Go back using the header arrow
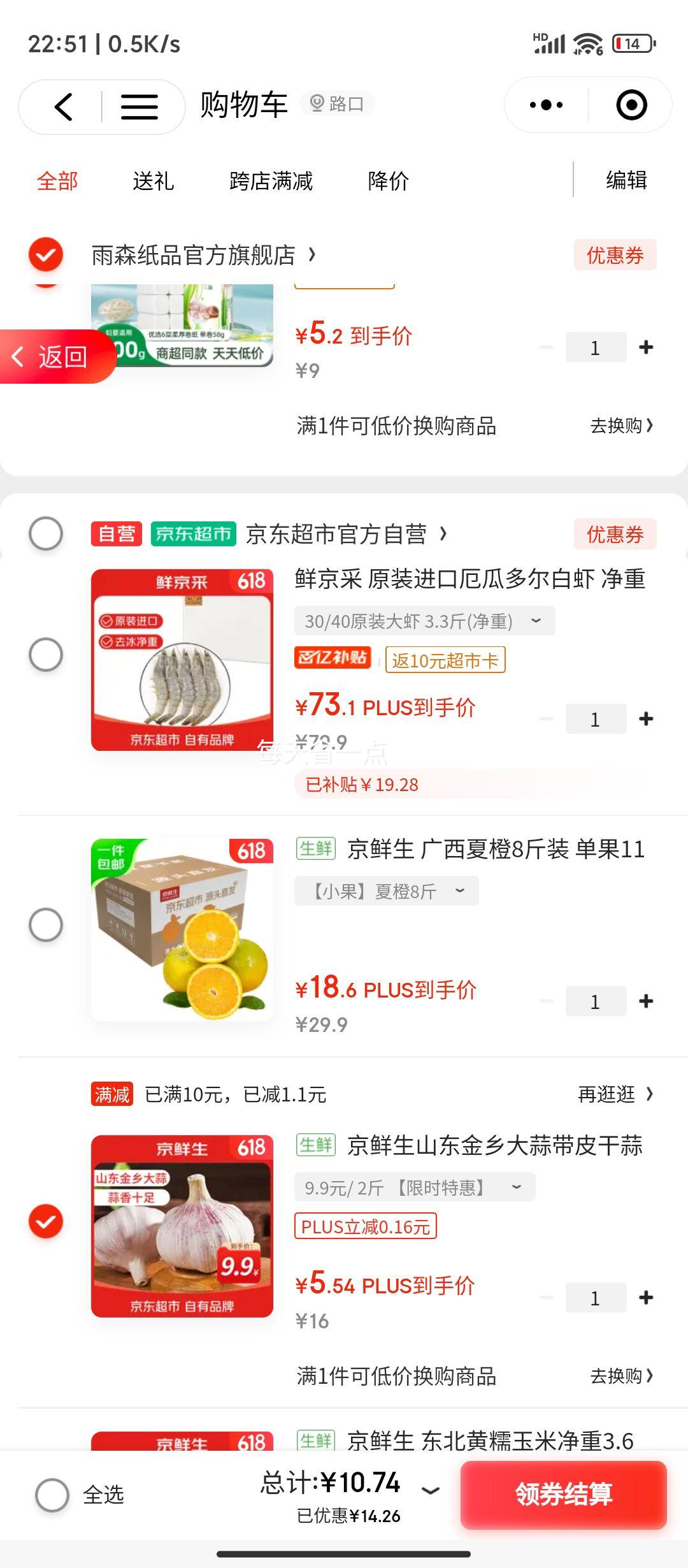The image size is (688, 1568). point(64,106)
